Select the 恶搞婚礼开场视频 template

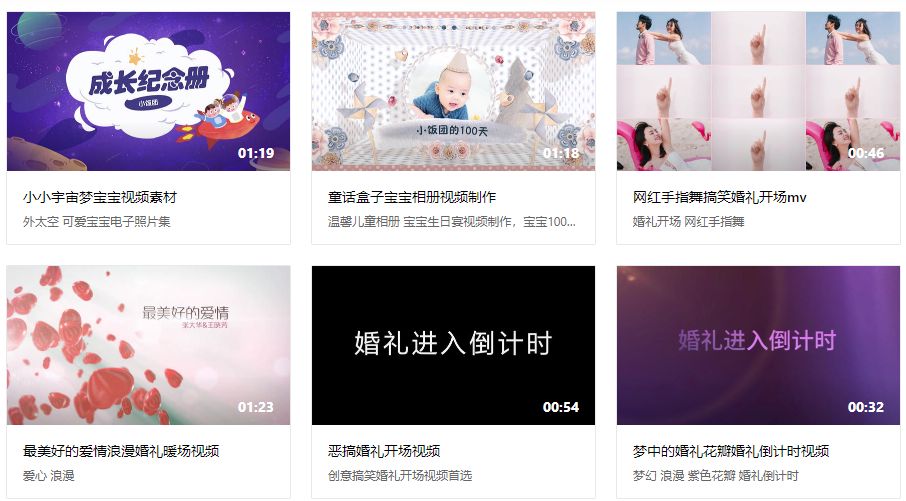click(453, 345)
